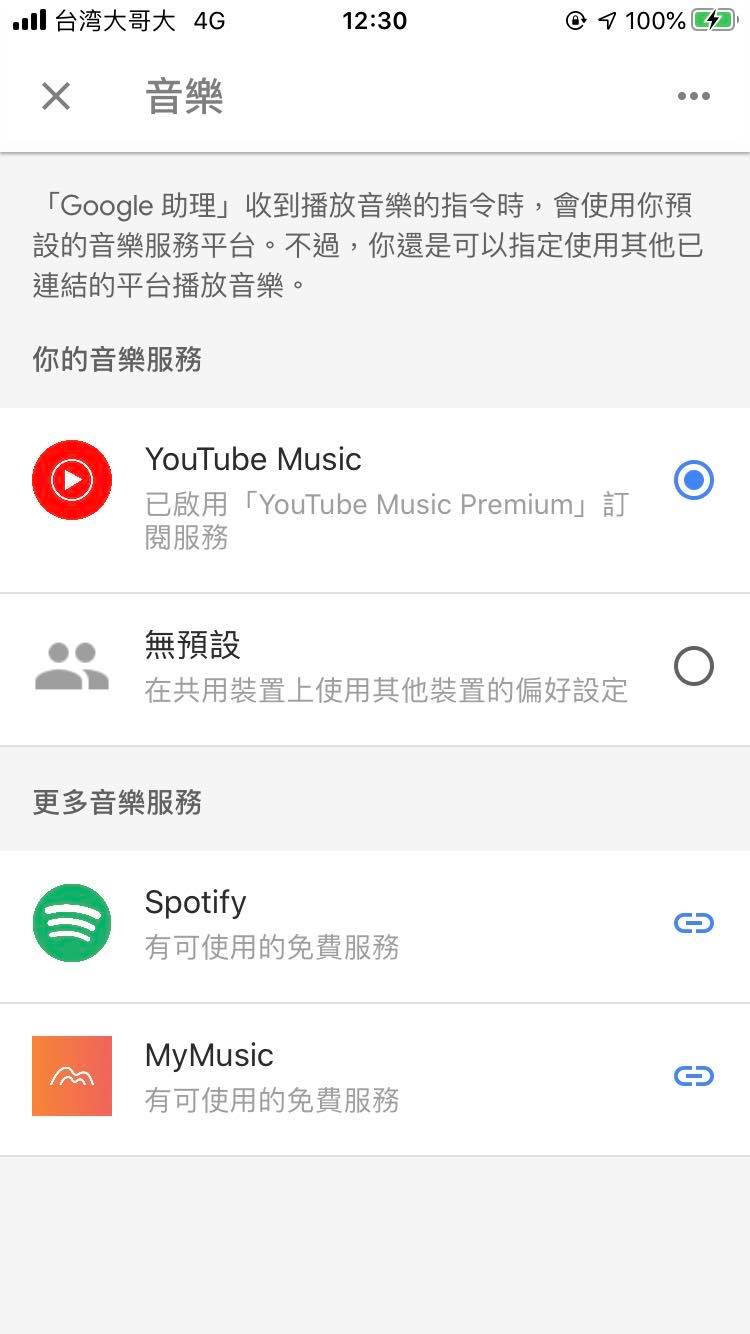The height and width of the screenshot is (1334, 750).
Task: Select YouTube Music as default service
Action: [x=693, y=481]
